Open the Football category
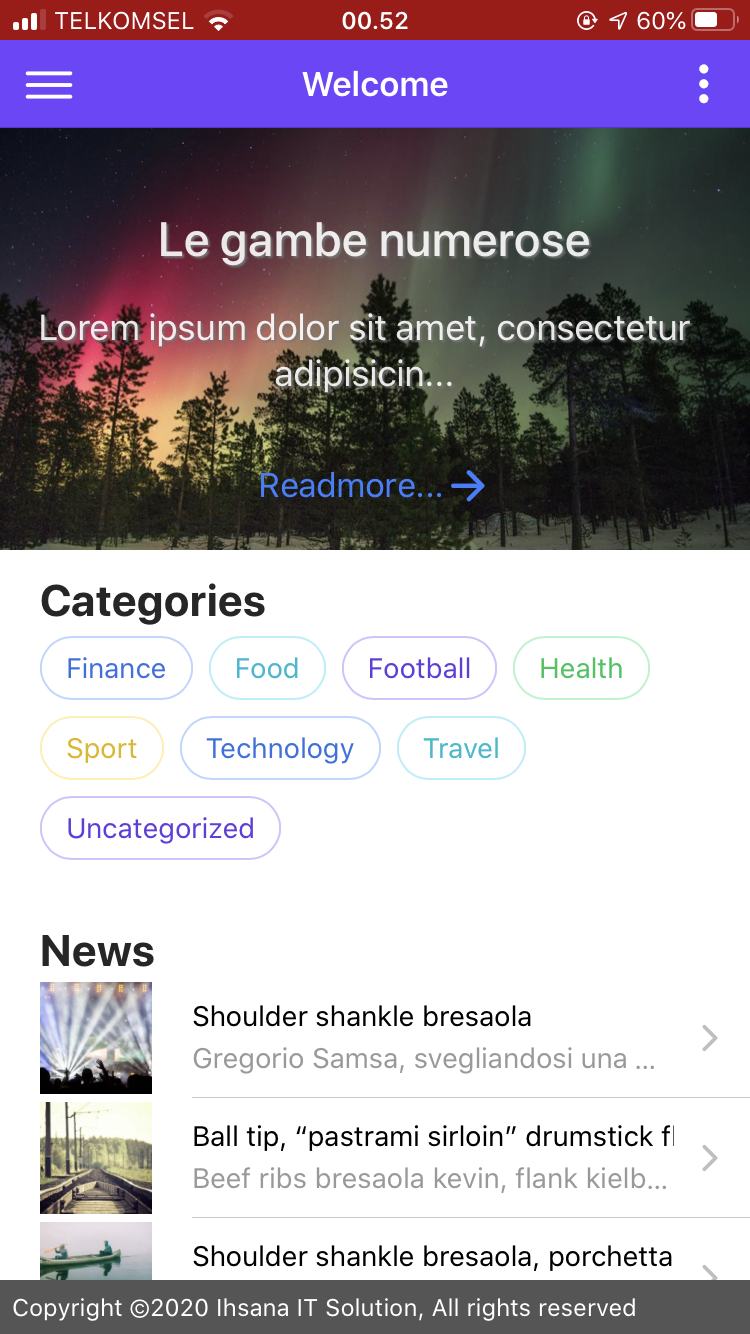The height and width of the screenshot is (1334, 750). coord(419,668)
